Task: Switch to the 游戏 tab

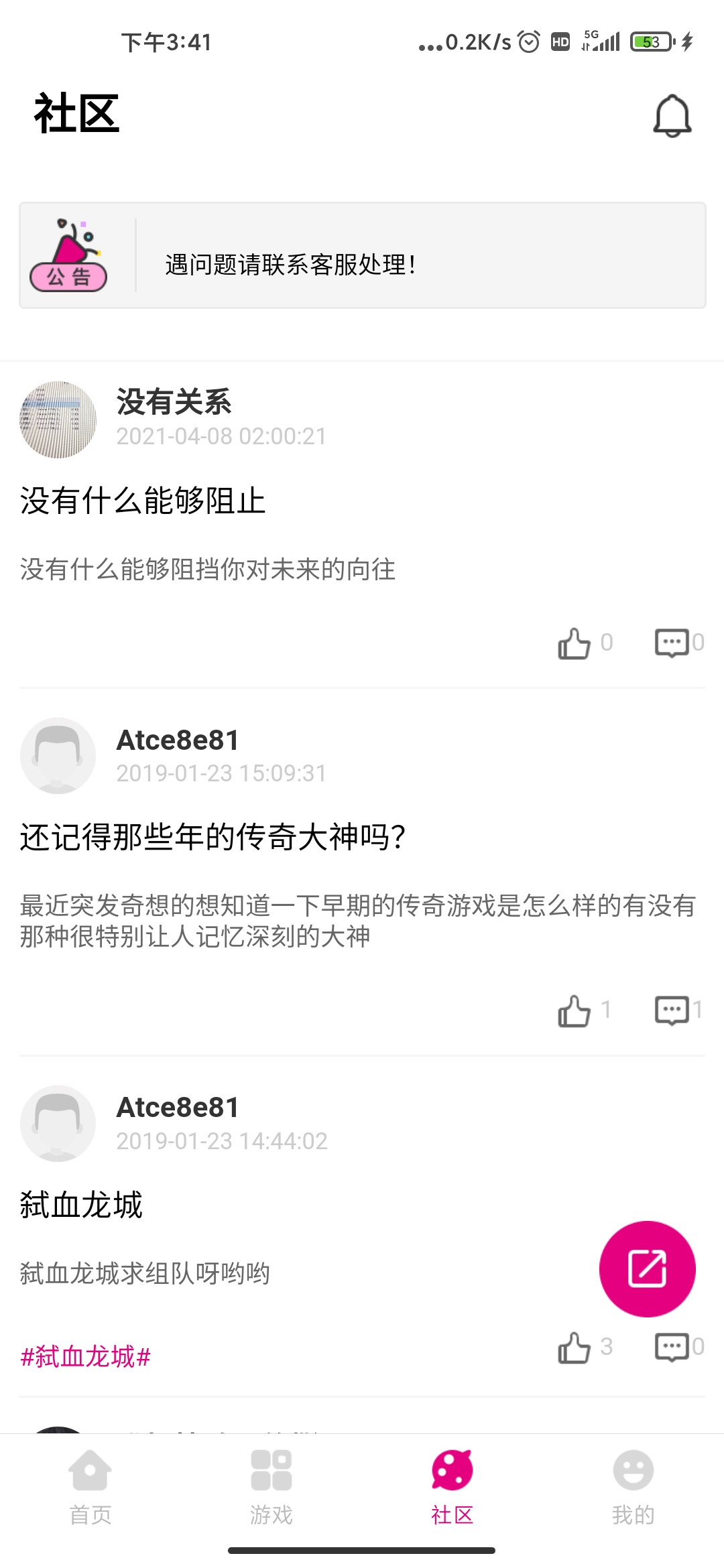Action: tap(271, 1482)
